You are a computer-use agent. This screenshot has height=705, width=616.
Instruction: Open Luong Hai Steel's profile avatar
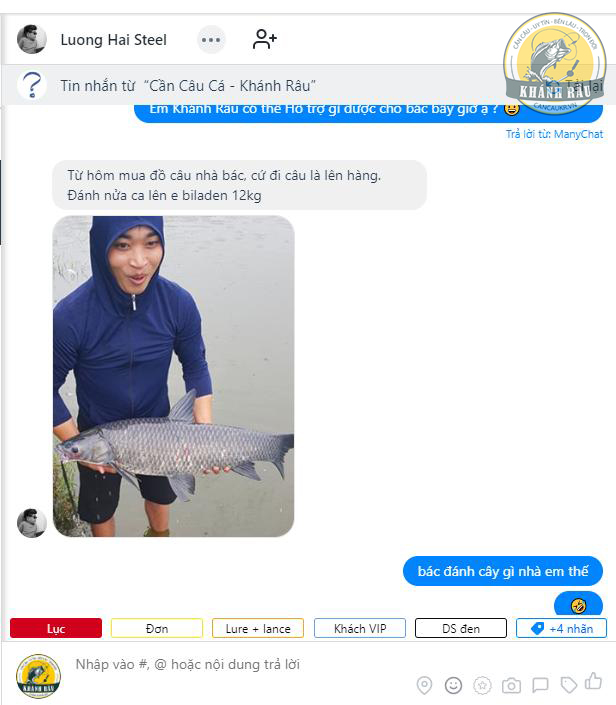[x=32, y=40]
